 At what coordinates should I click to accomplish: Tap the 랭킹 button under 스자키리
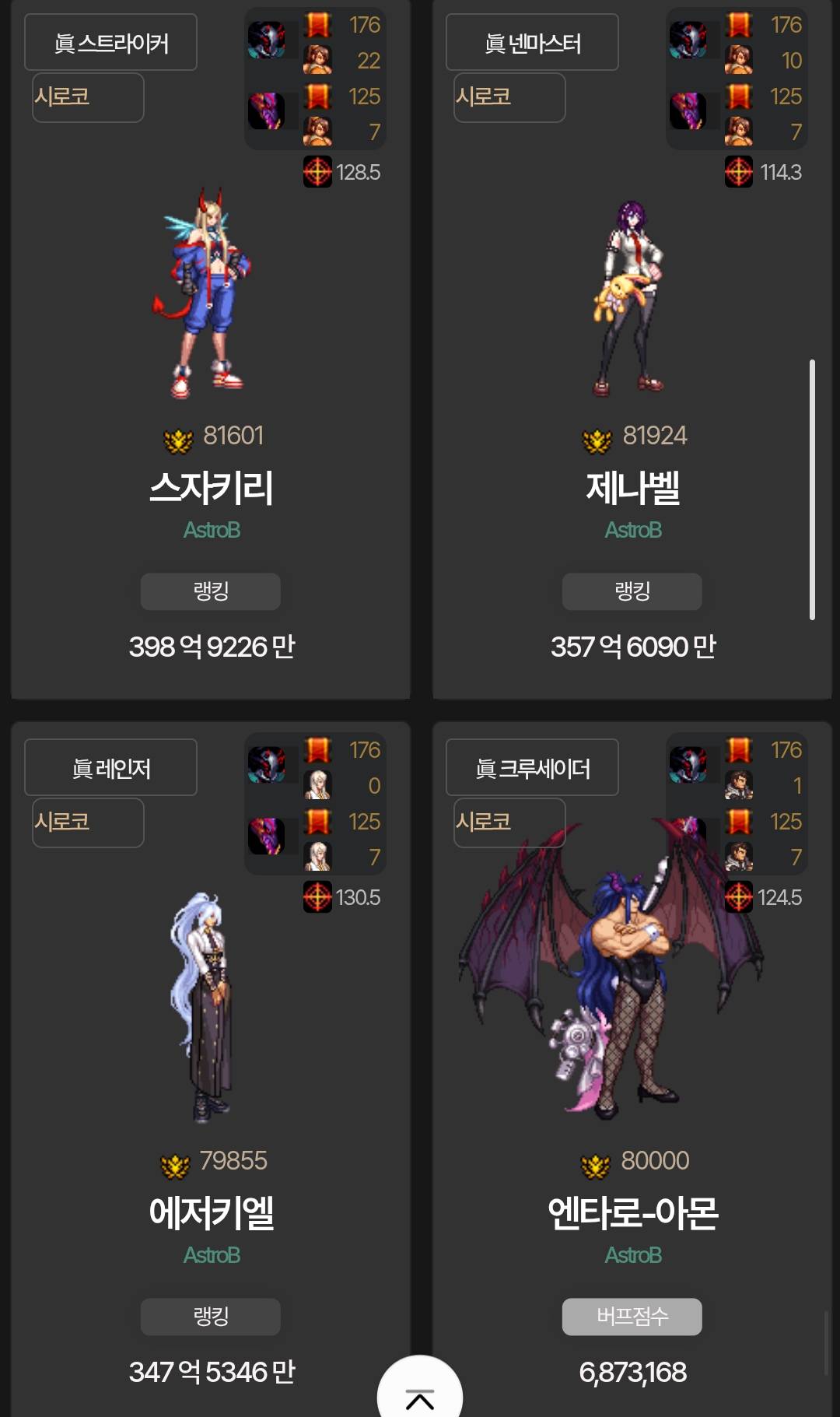tap(210, 591)
